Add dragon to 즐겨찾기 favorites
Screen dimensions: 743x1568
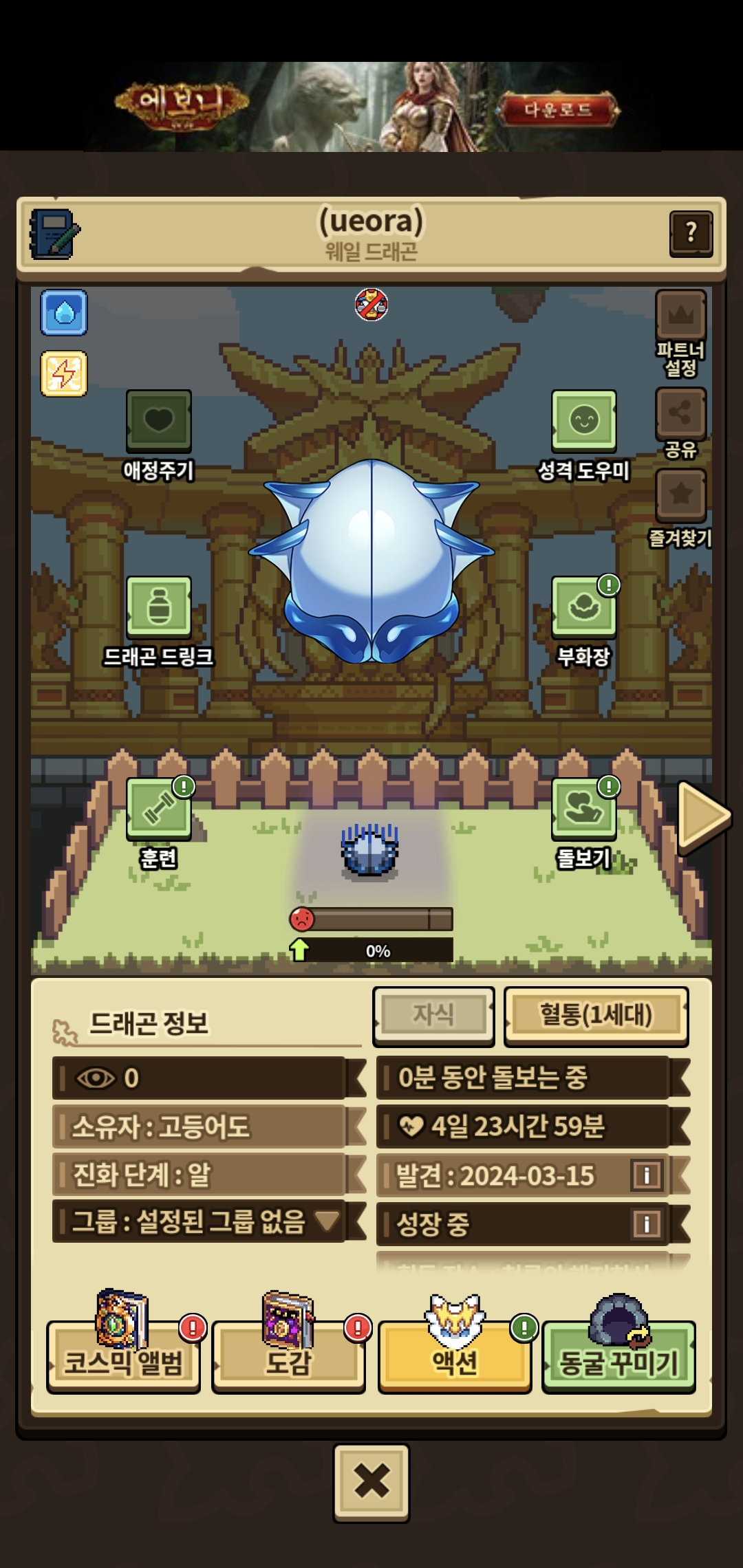681,508
